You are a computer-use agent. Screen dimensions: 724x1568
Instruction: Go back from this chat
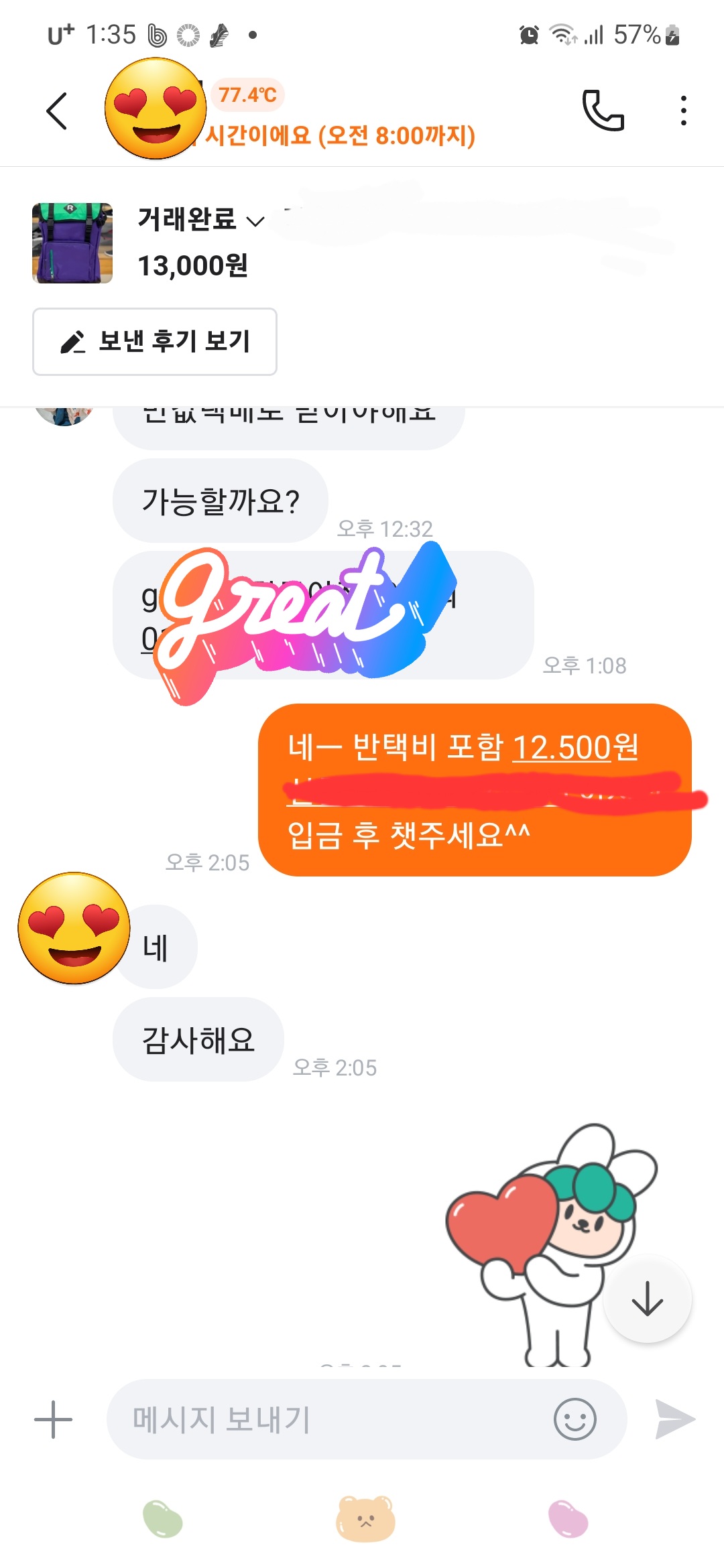57,111
